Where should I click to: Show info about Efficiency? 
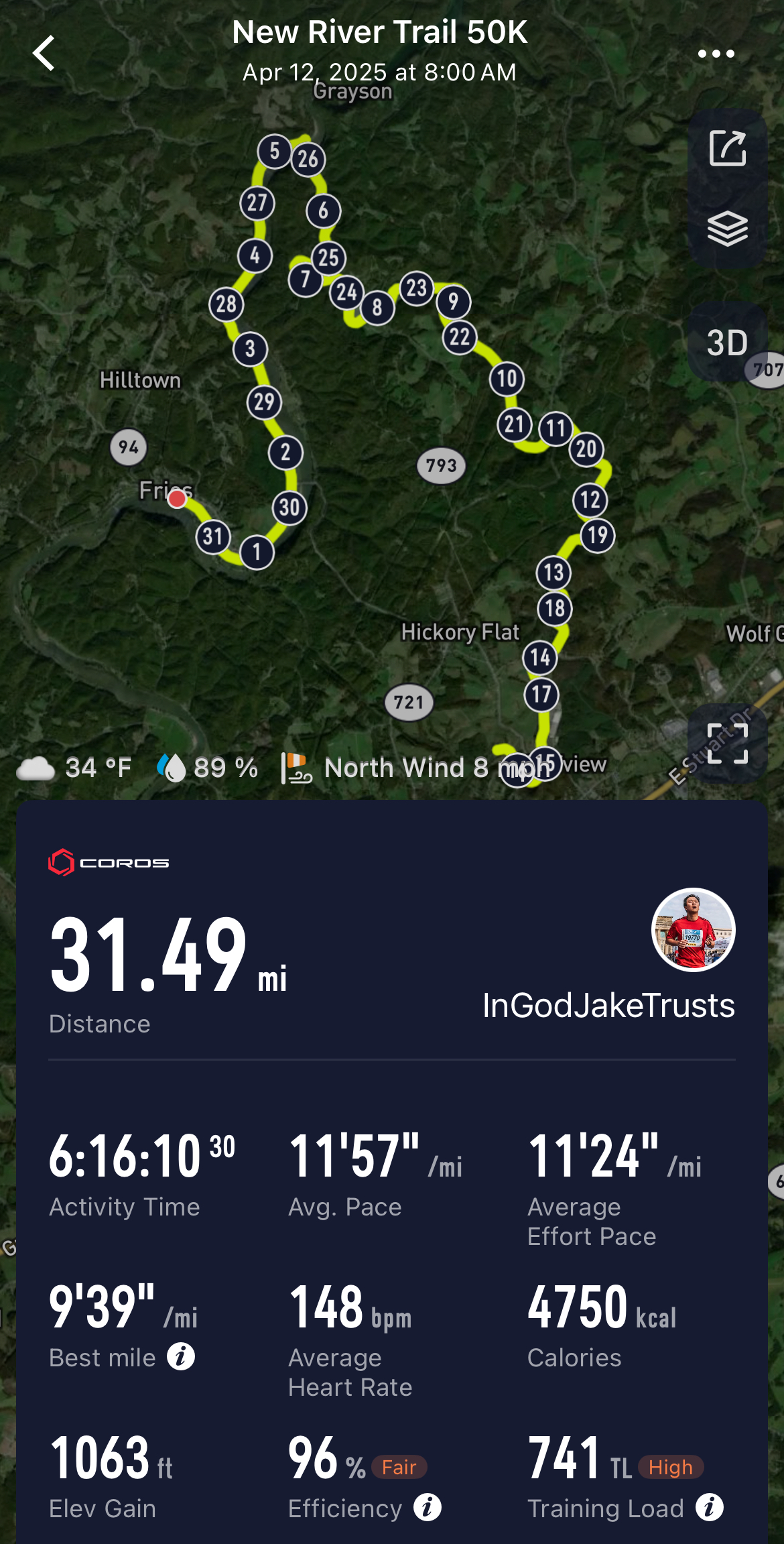(428, 1508)
